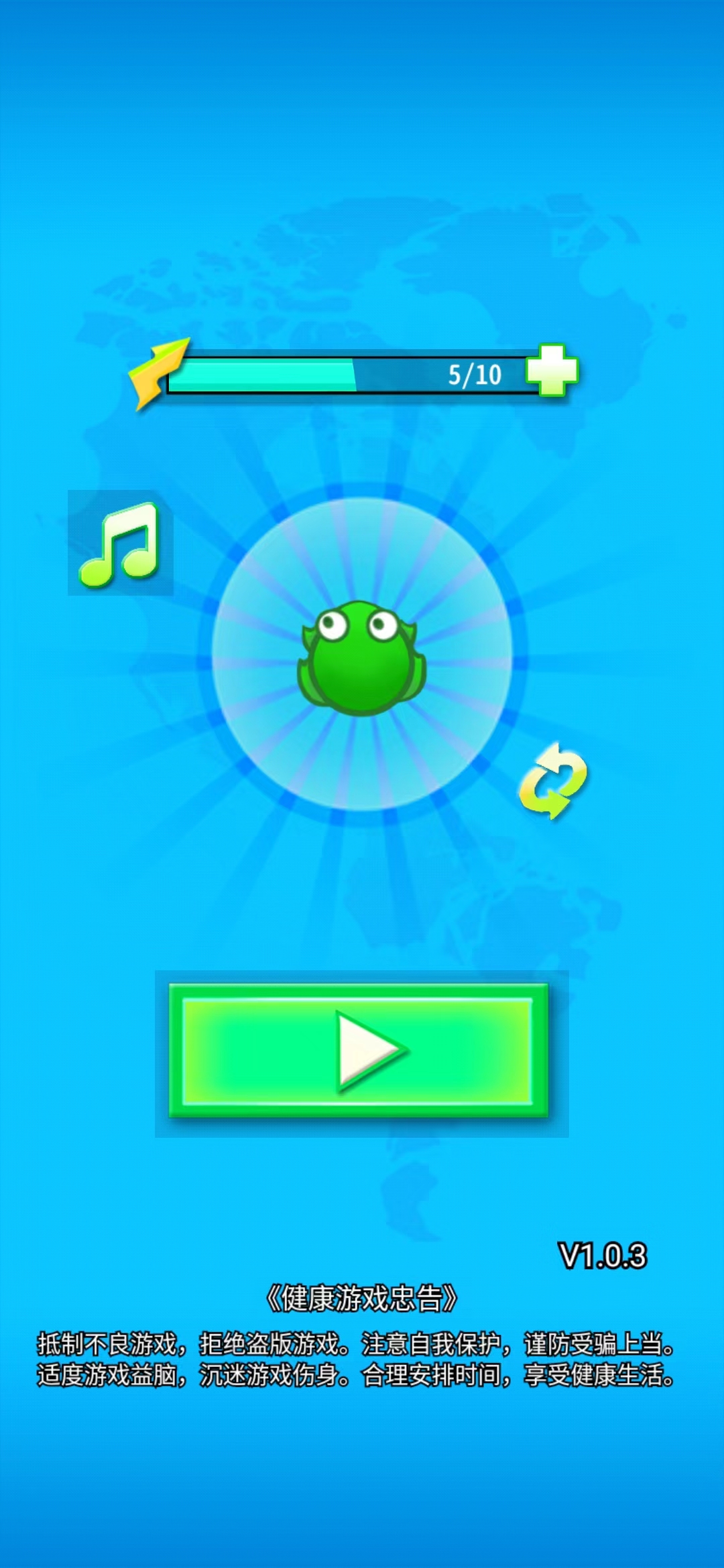Add more energy with the plus icon

click(x=552, y=370)
